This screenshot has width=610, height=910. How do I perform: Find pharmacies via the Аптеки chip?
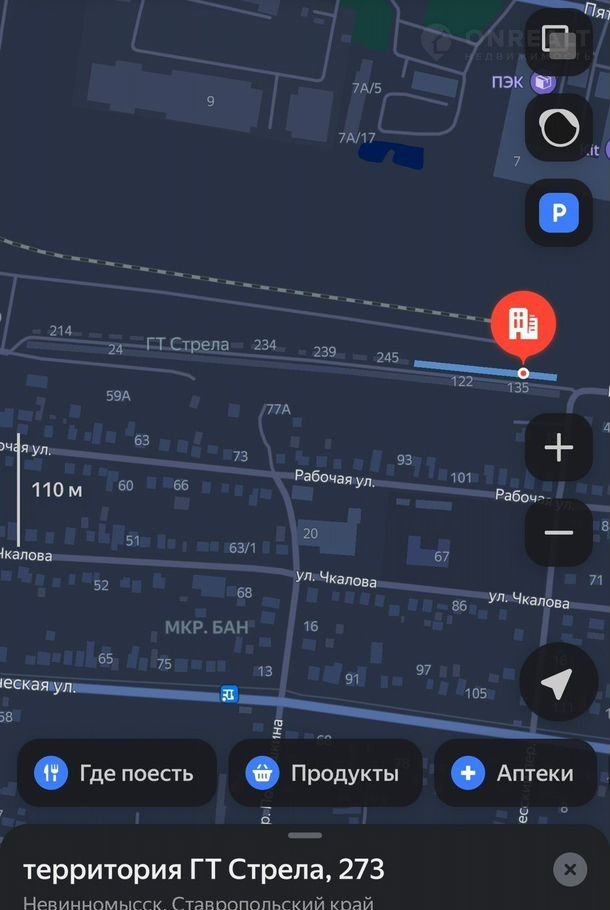516,773
